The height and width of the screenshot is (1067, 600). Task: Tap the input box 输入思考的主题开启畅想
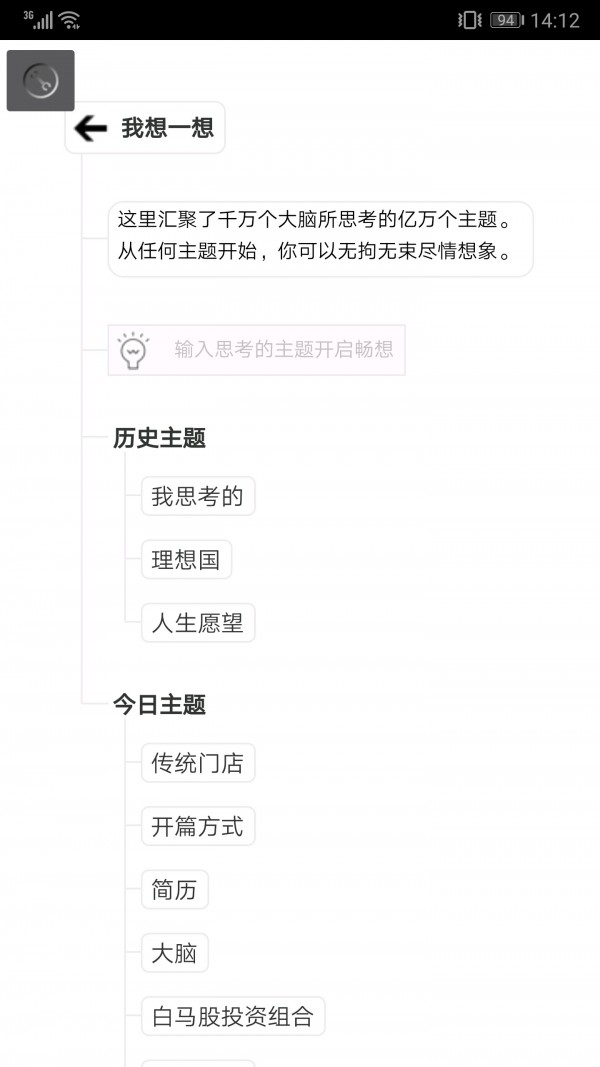[x=257, y=350]
